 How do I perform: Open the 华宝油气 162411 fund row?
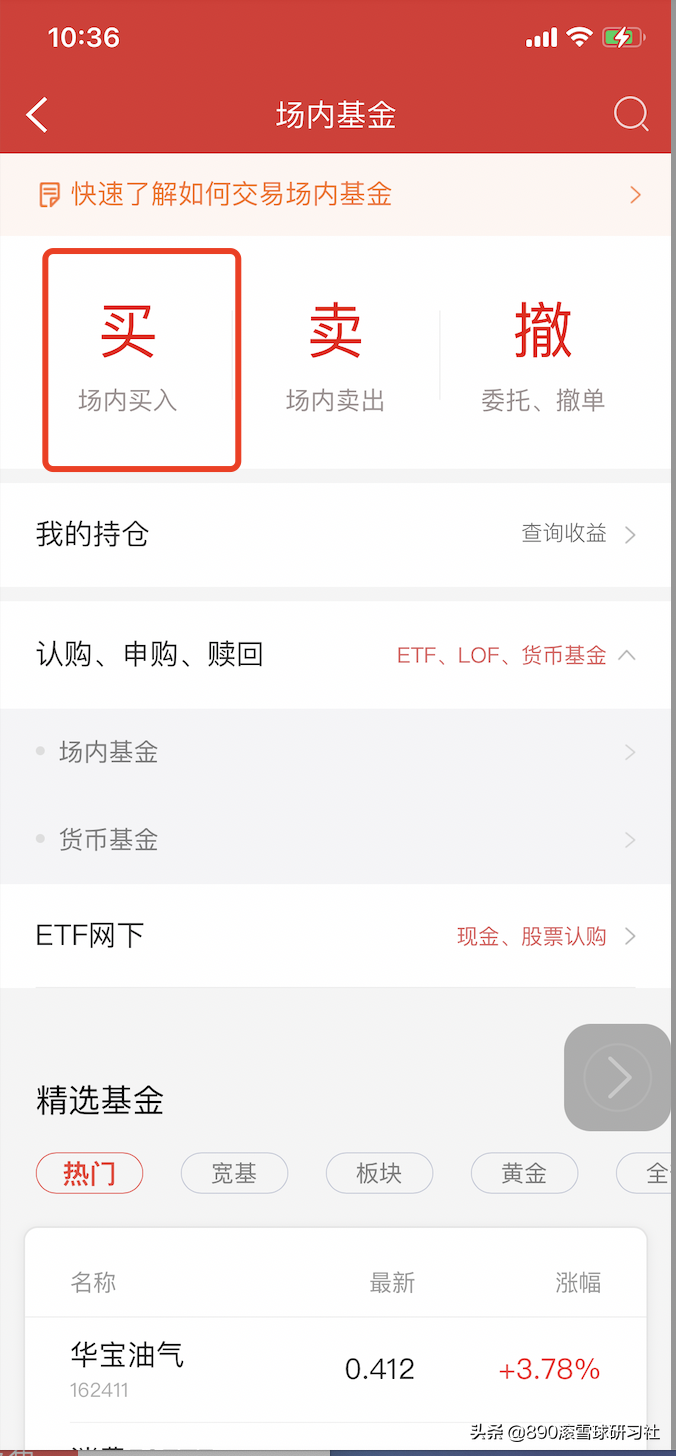(x=336, y=1369)
